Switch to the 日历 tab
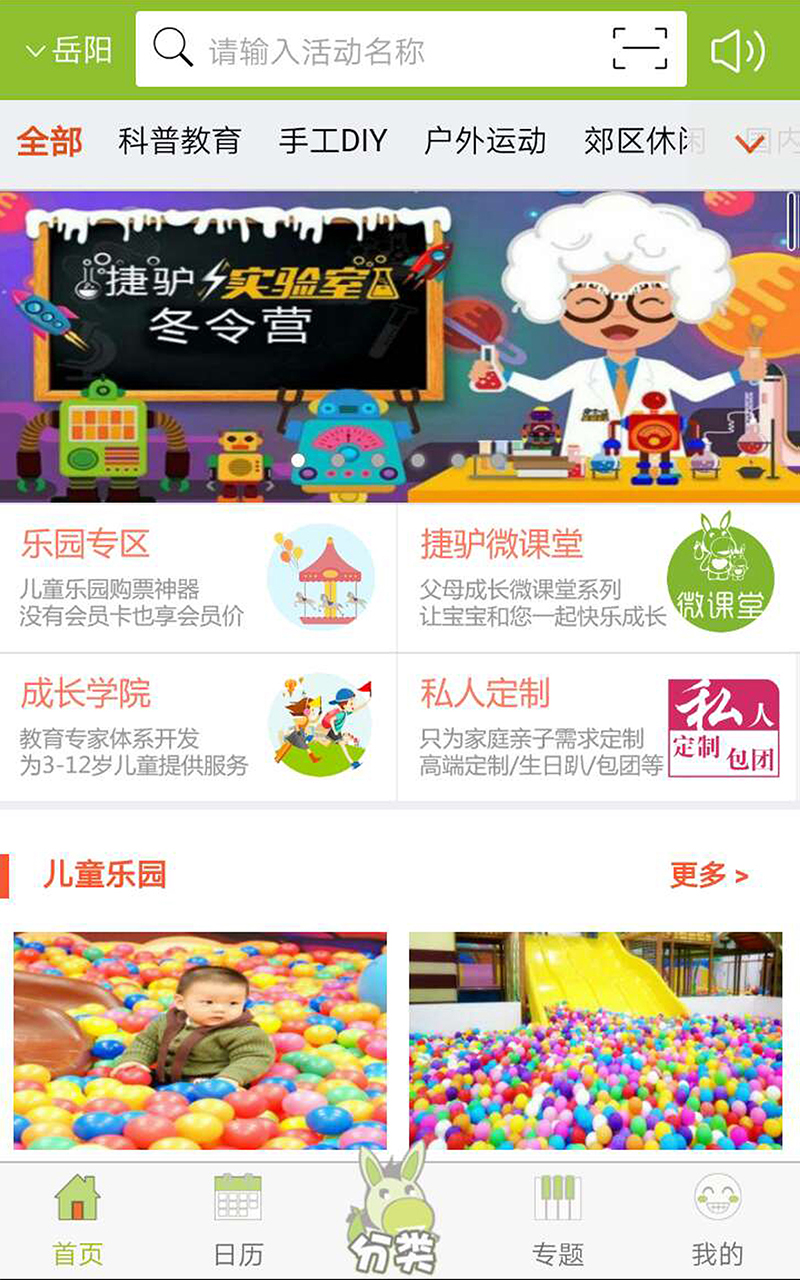This screenshot has height=1280, width=800. coord(238,1220)
